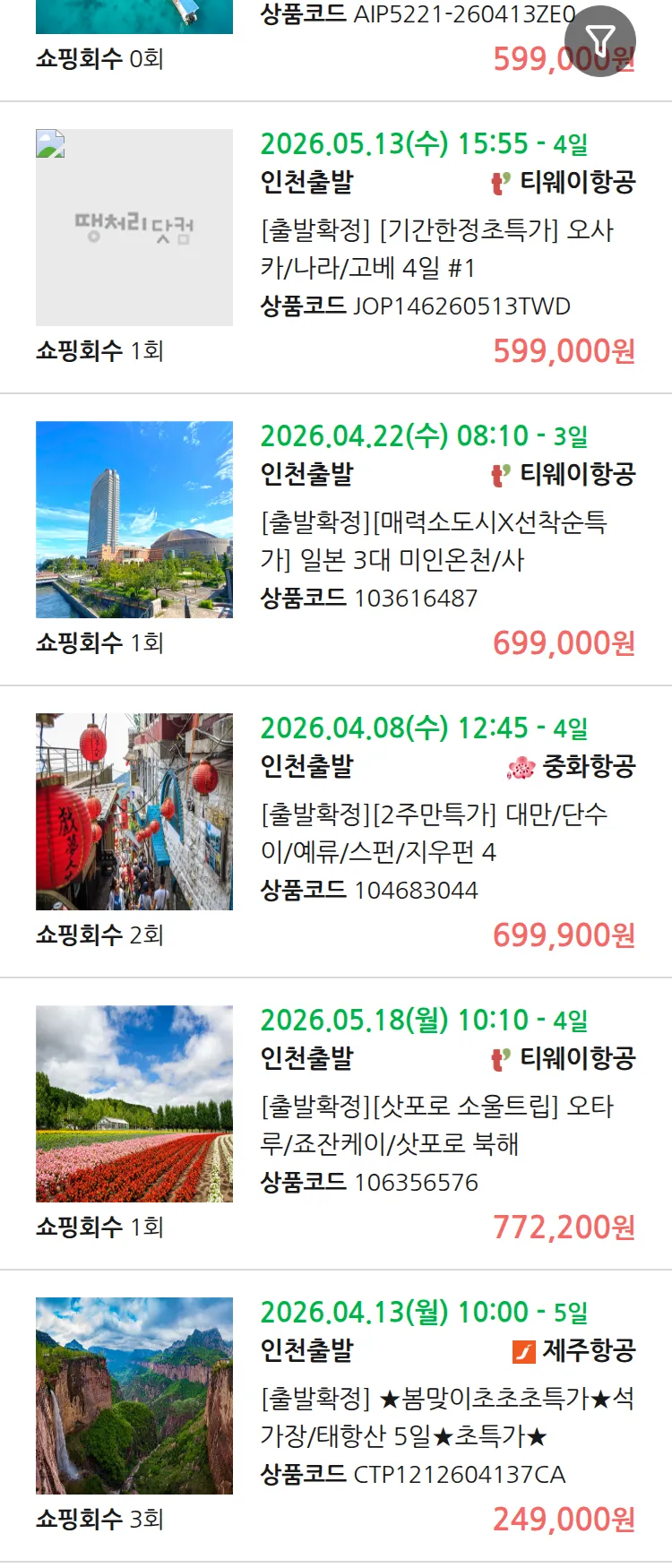This screenshot has height=1568, width=672.
Task: Select the 대만/단수이/예류 중화항공 package
Action: click(433, 832)
